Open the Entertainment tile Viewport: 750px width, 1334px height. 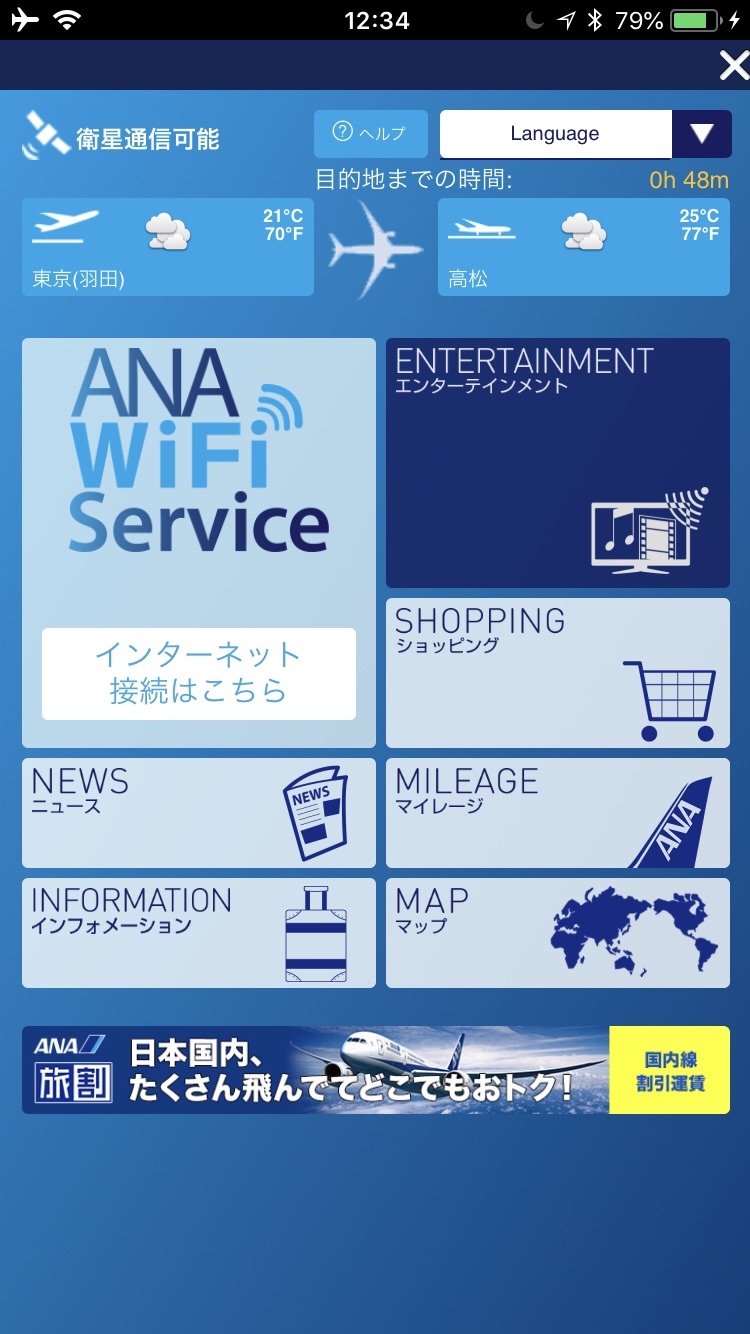tap(557, 462)
